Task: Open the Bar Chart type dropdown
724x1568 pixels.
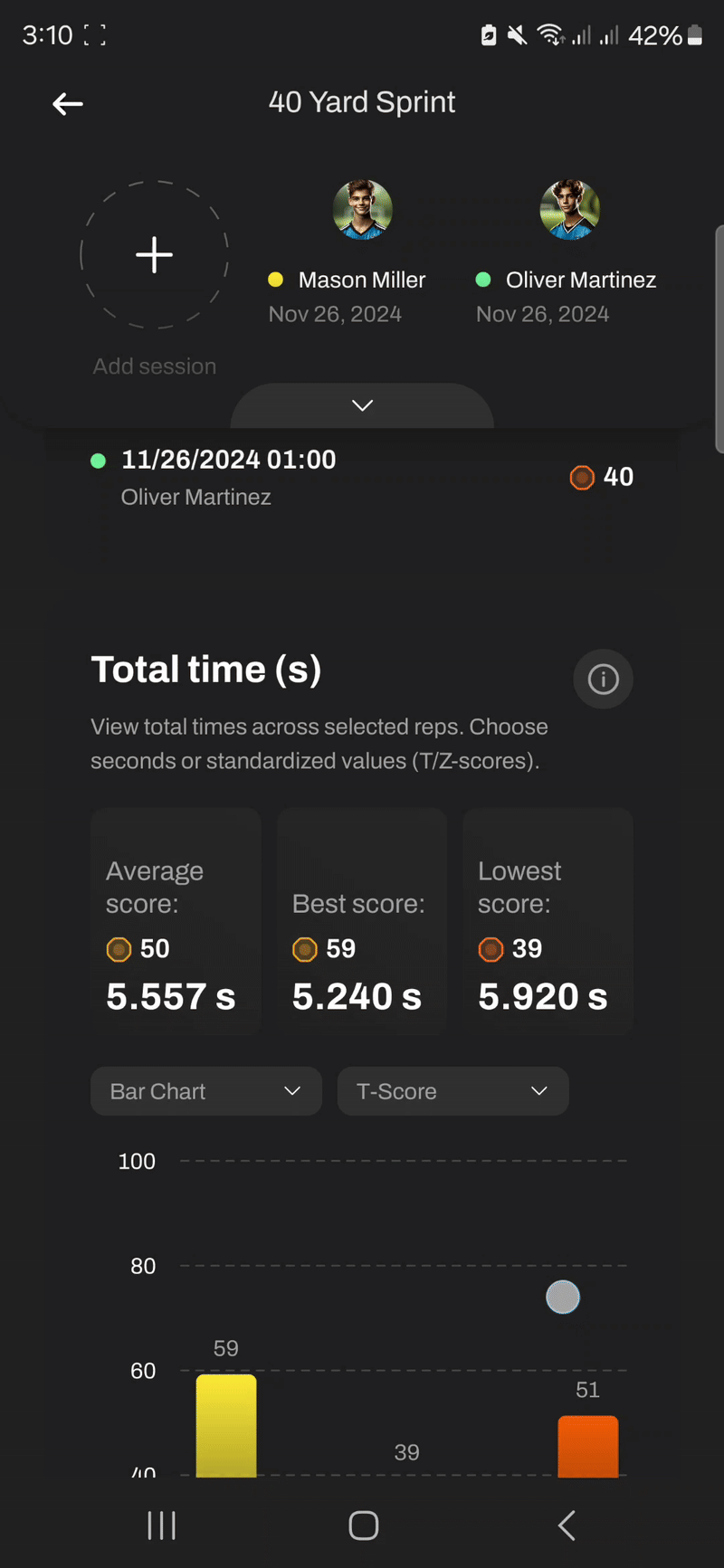Action: click(206, 1091)
